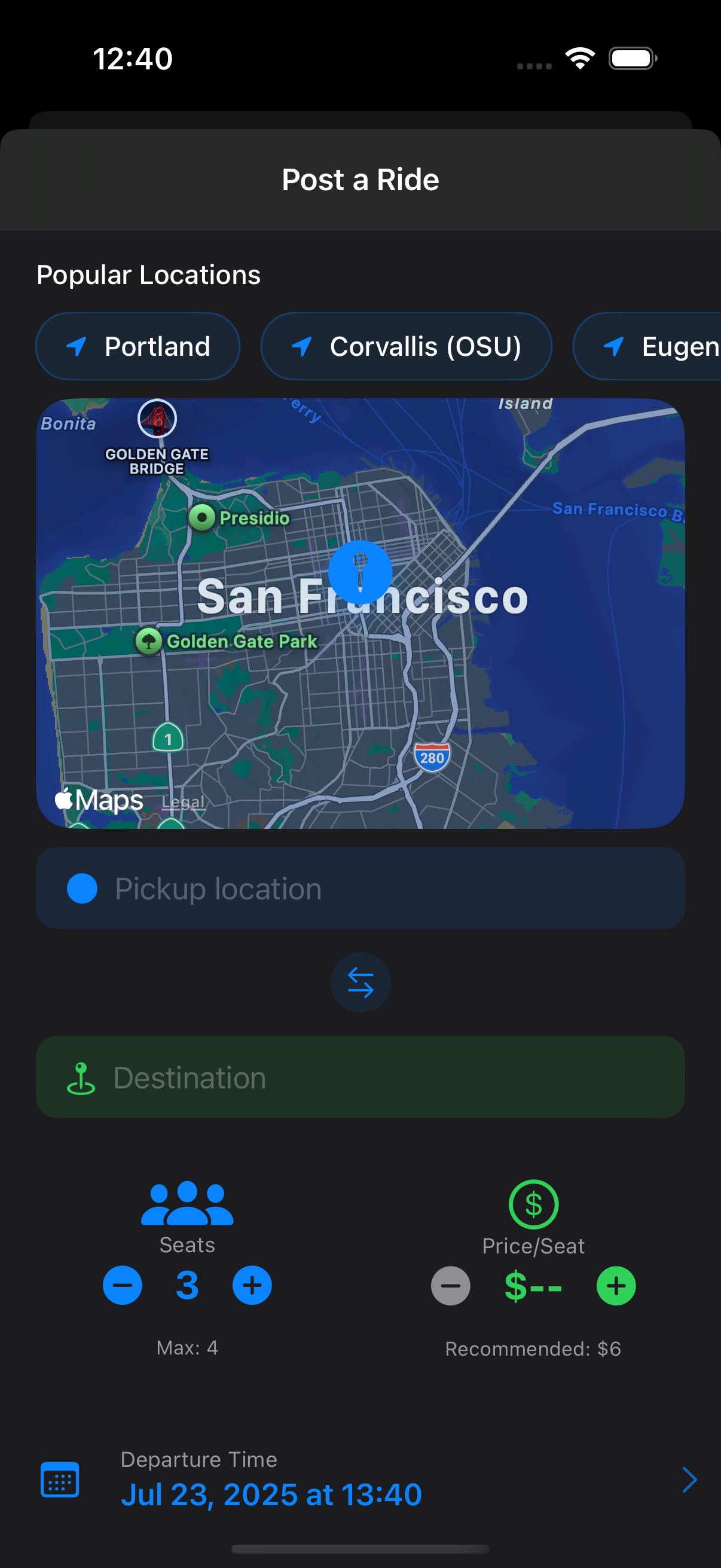Open the date Jul 23, 2025 at 13:40
The image size is (721, 1568).
click(272, 1494)
